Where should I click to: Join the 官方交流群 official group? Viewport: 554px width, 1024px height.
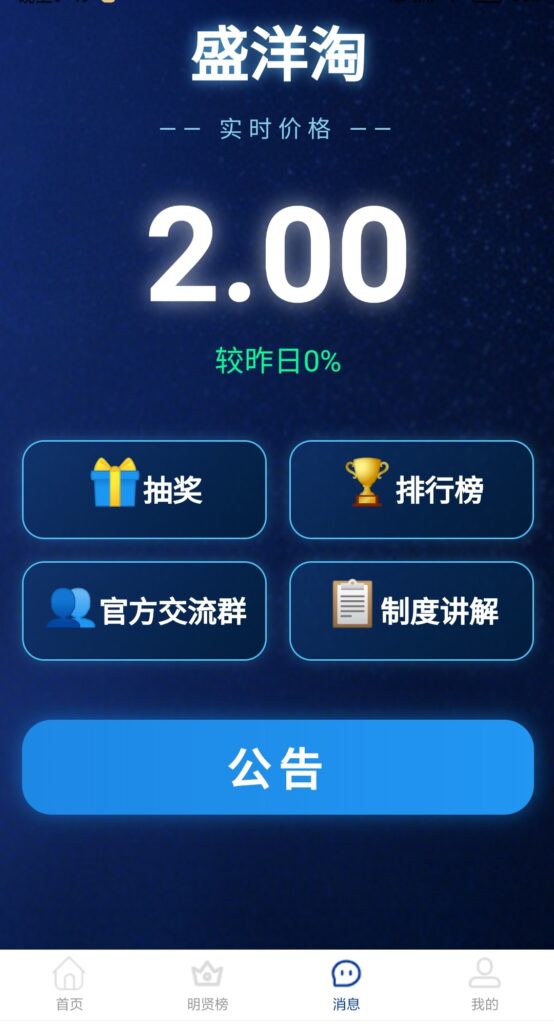pos(144,611)
